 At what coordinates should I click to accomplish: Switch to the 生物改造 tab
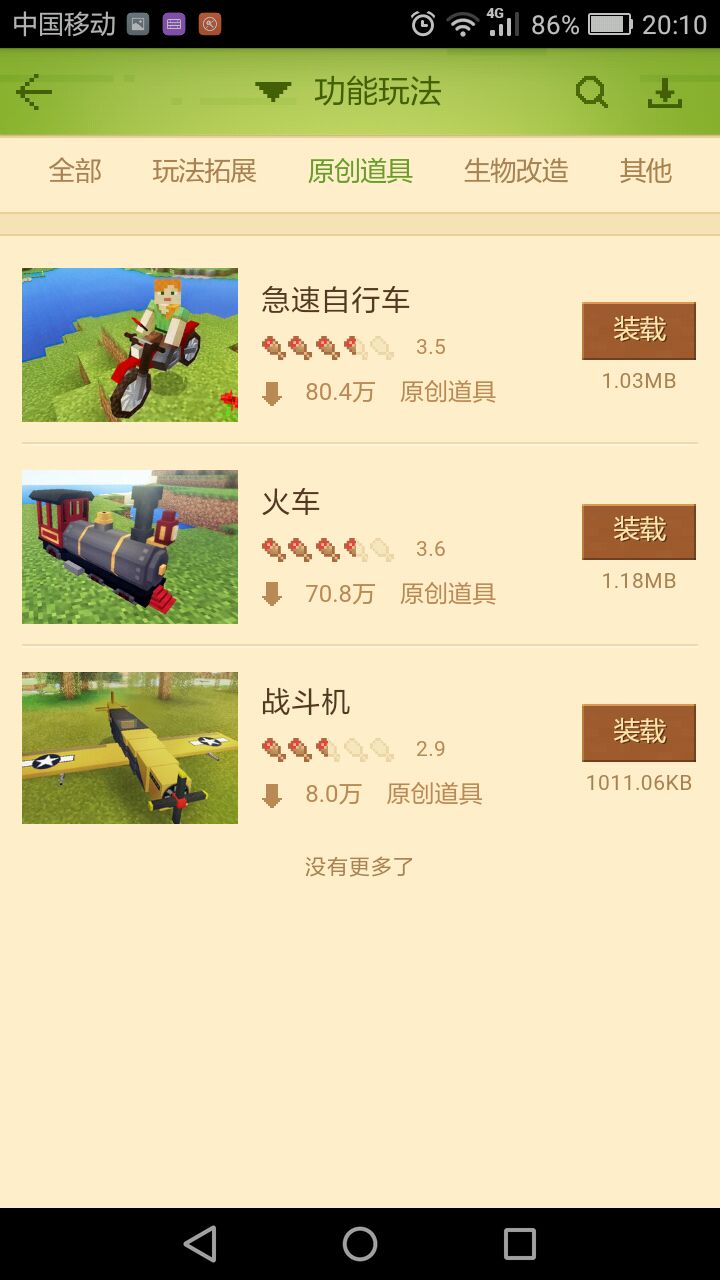(x=515, y=171)
